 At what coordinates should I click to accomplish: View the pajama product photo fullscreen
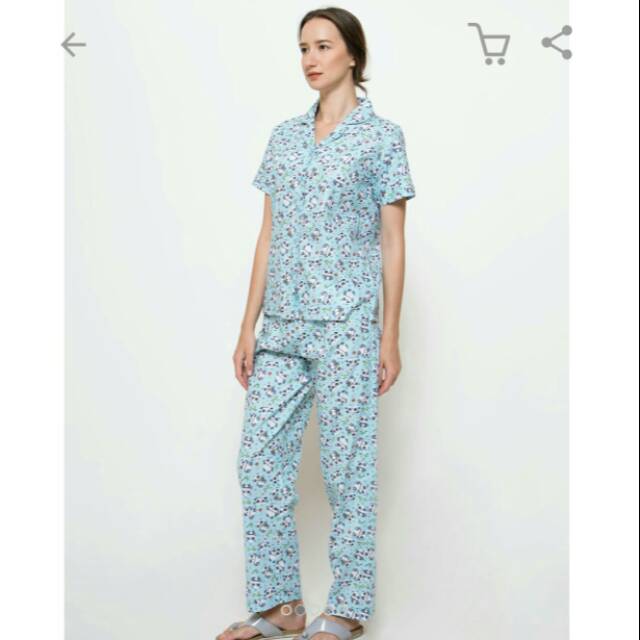point(318,330)
